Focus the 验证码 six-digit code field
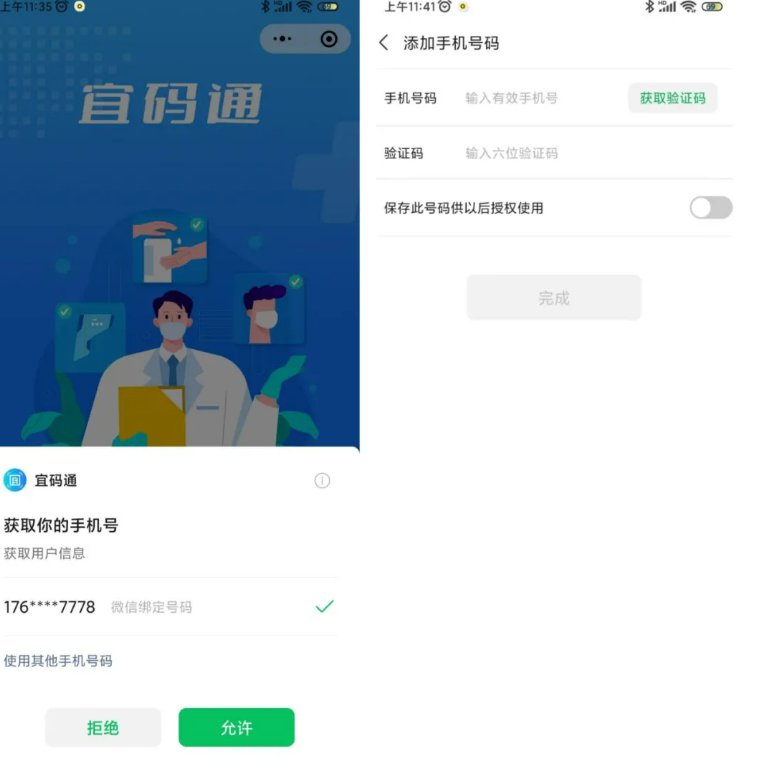758x776 pixels. point(560,153)
